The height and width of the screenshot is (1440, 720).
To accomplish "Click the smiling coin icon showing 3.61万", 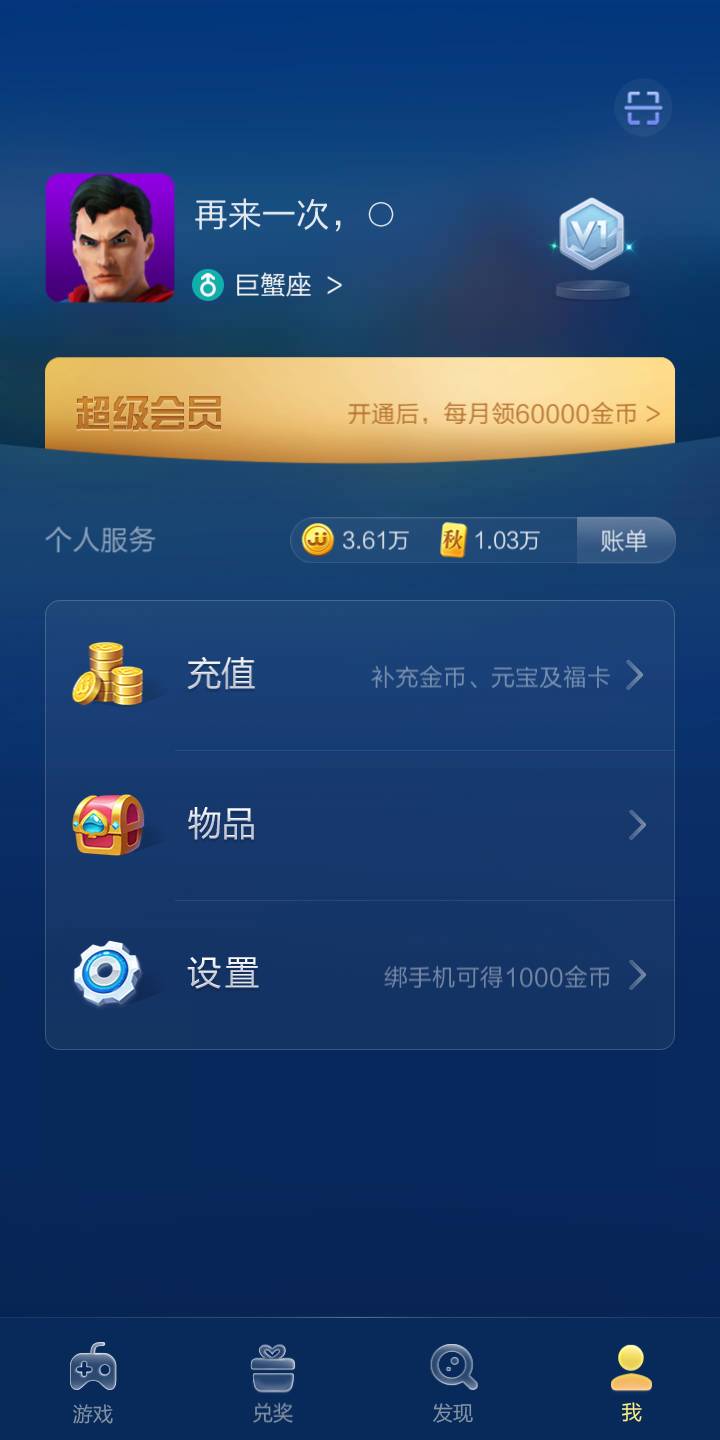I will [x=318, y=540].
